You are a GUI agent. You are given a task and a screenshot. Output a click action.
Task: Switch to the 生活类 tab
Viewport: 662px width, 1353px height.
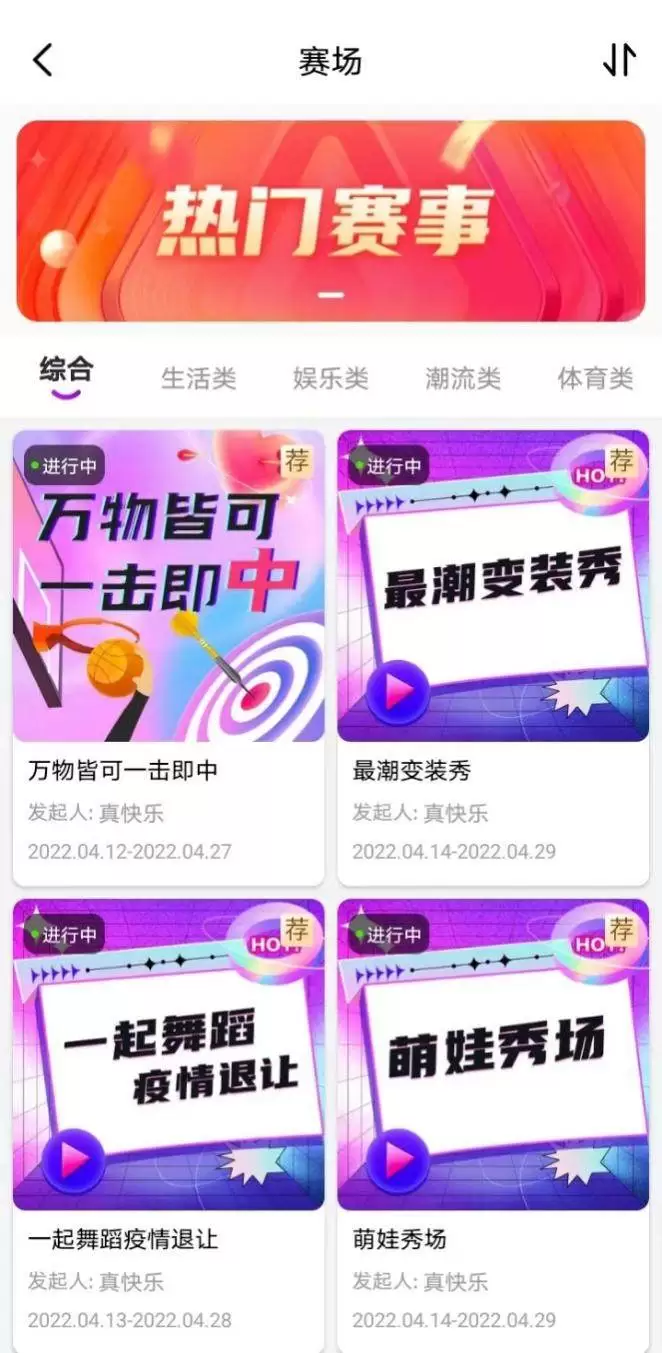tap(198, 378)
